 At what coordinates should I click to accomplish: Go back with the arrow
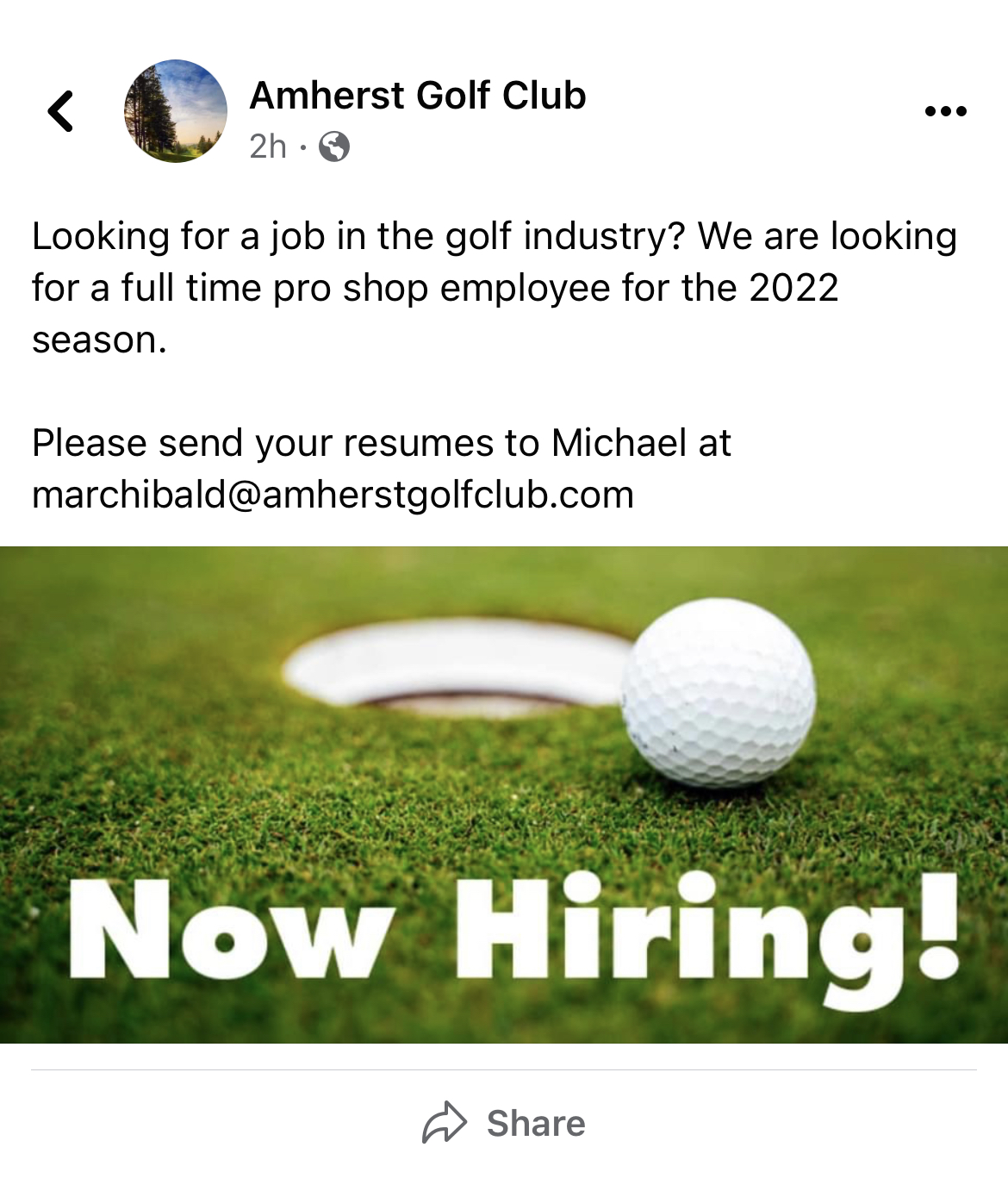pyautogui.click(x=60, y=111)
